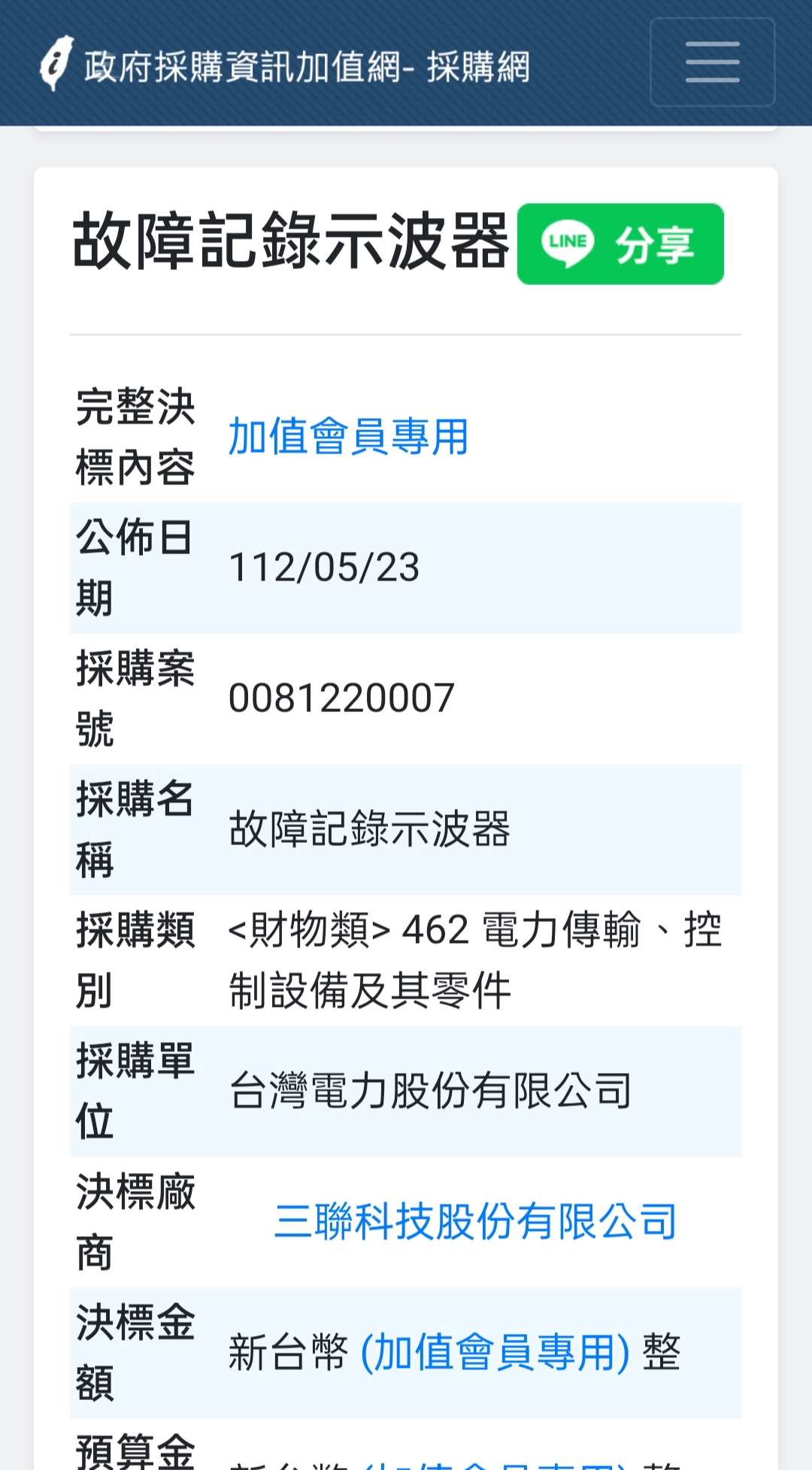Click the green LINE 分享 share button

click(x=620, y=243)
